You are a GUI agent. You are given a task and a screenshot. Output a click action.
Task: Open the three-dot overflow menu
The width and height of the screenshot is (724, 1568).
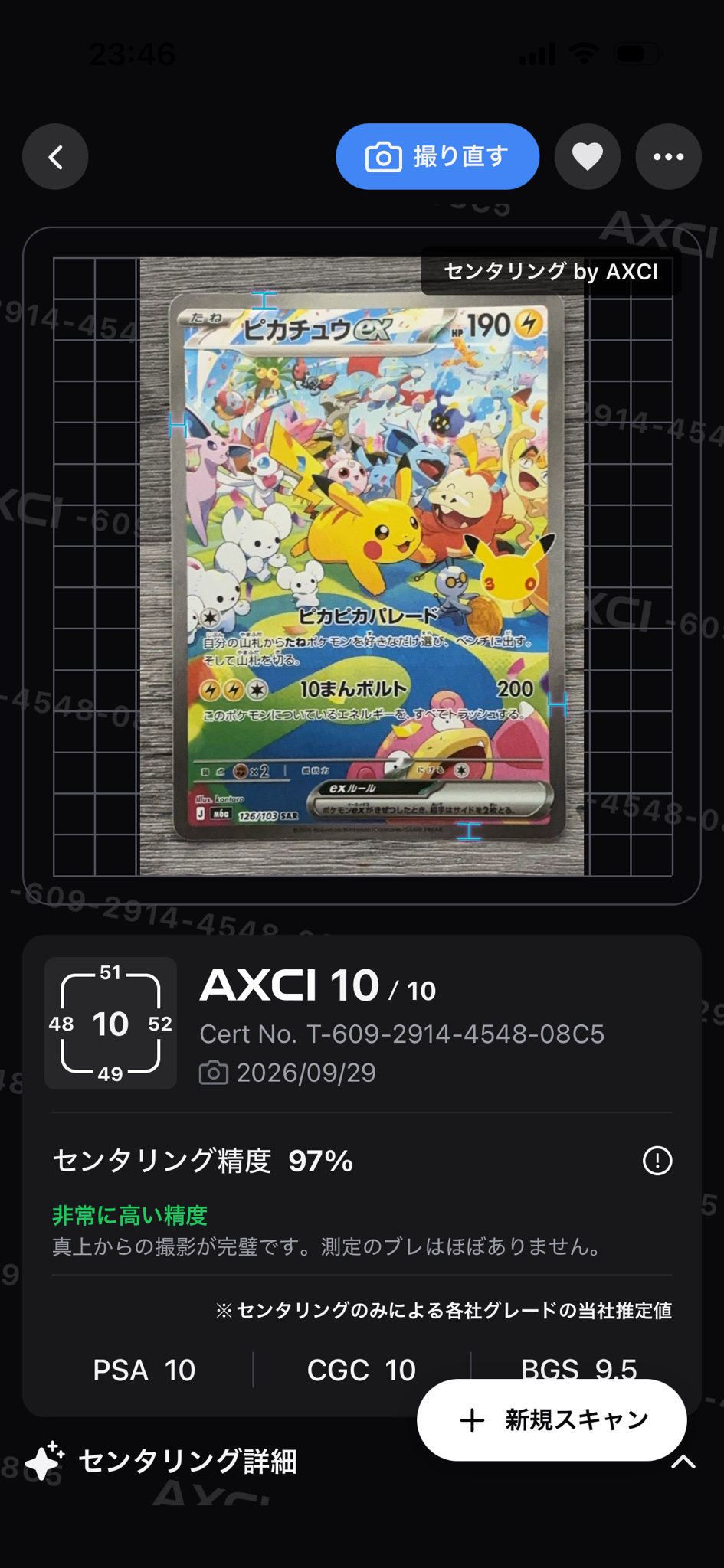668,157
